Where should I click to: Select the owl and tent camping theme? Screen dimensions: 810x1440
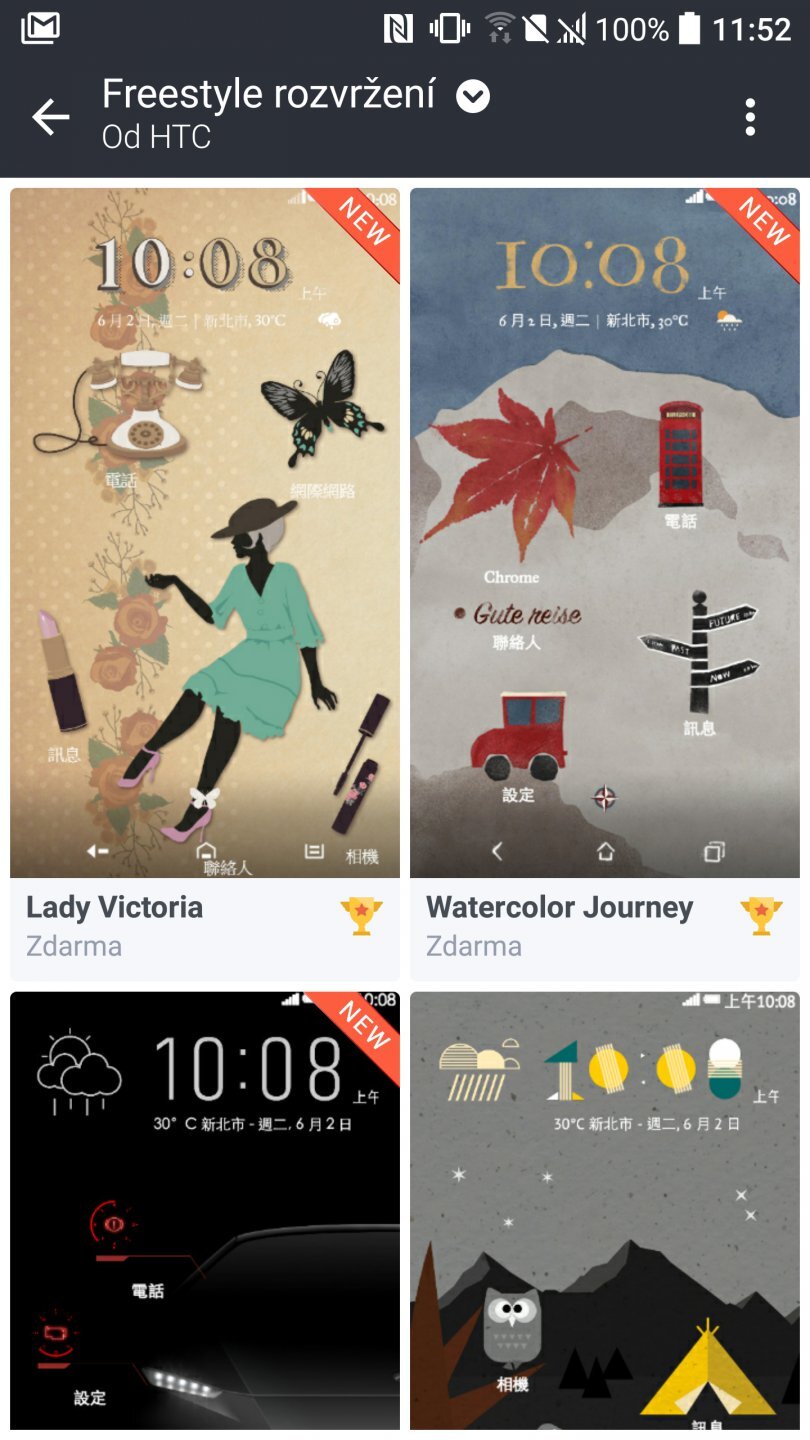click(x=605, y=1210)
